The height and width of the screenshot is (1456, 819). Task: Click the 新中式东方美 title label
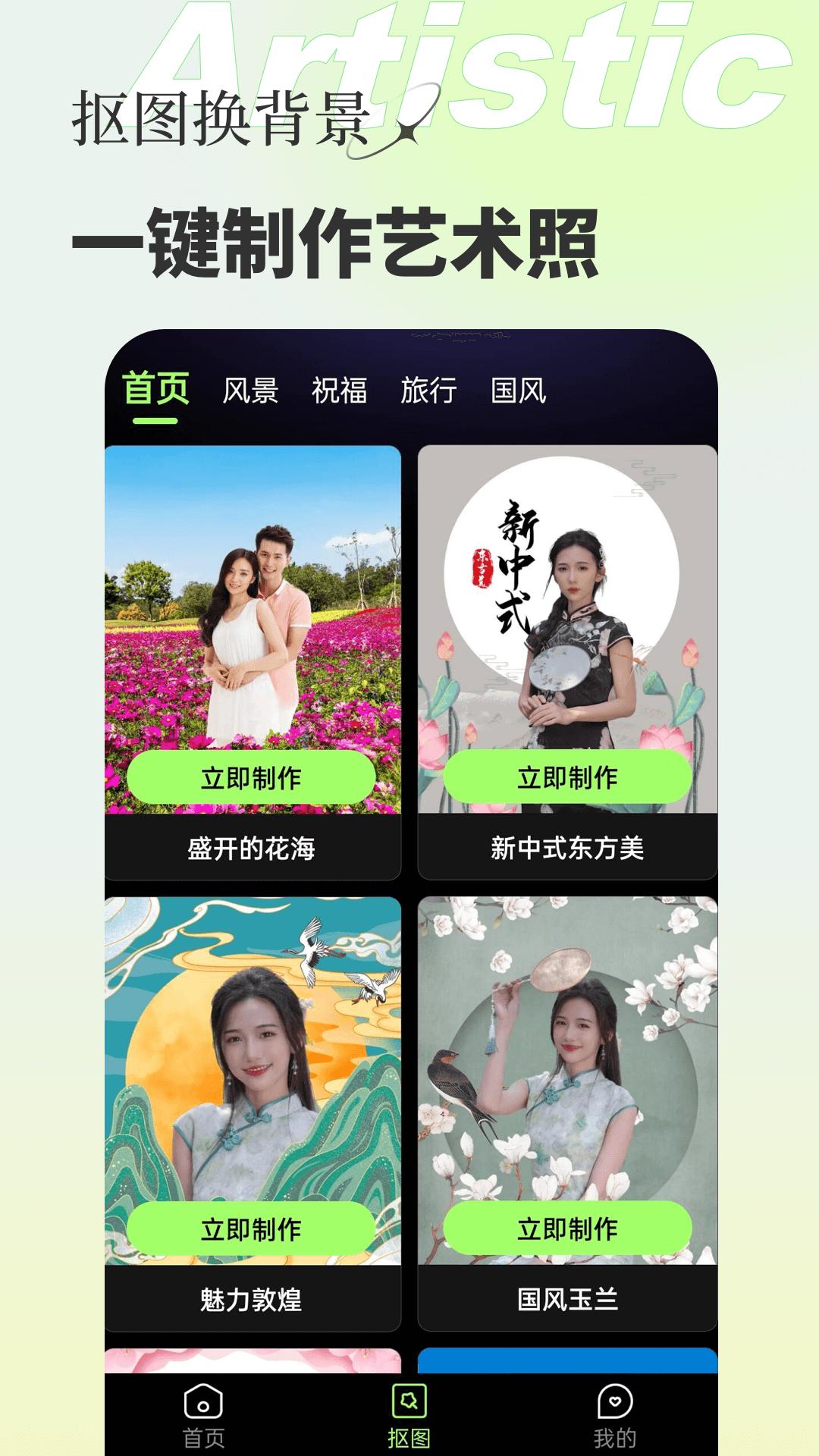click(566, 851)
